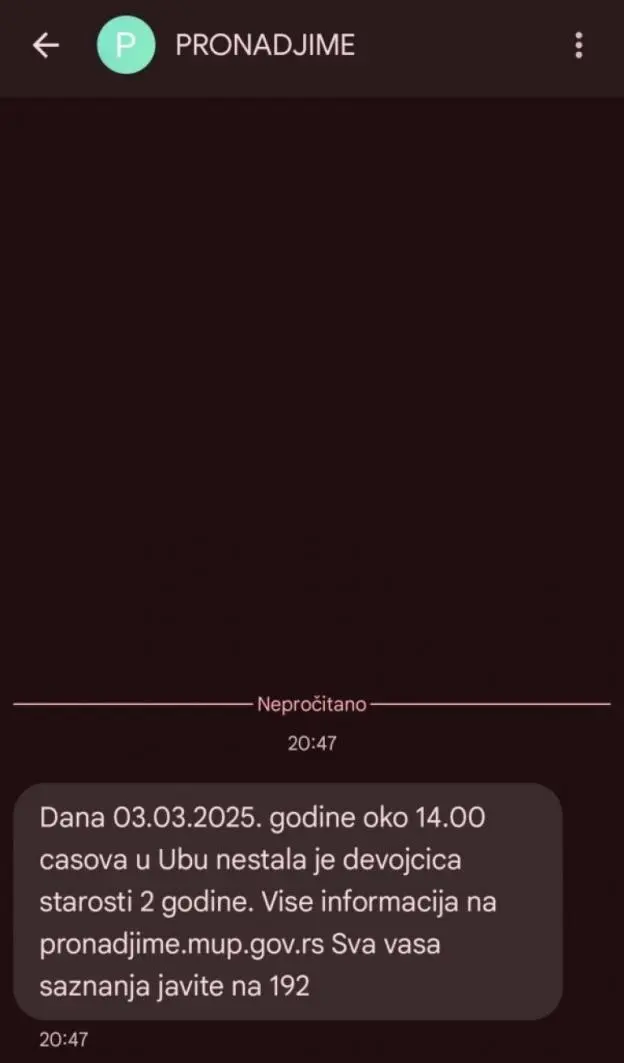The image size is (624, 1063).
Task: Open PRONADJIME contact details
Action: click(264, 45)
